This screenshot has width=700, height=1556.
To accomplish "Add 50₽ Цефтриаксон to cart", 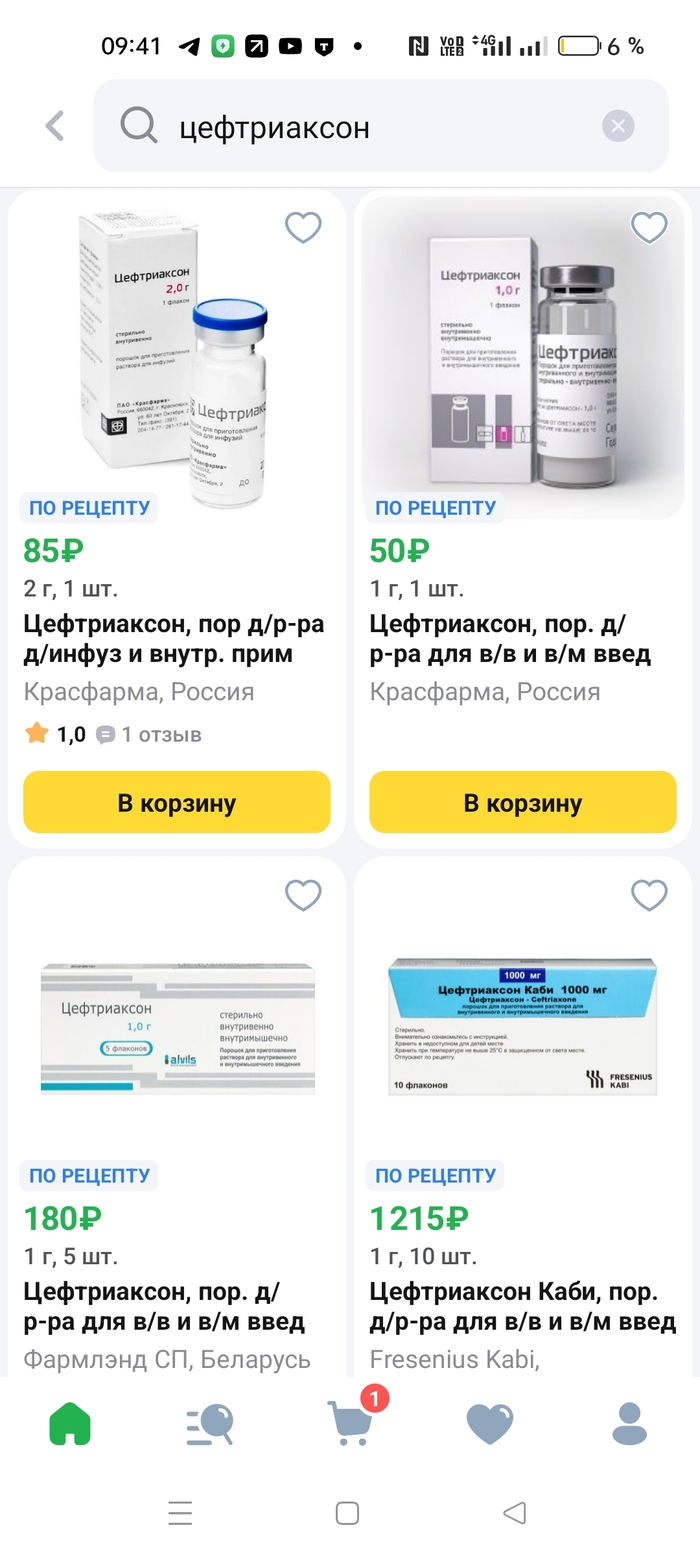I will (x=523, y=802).
